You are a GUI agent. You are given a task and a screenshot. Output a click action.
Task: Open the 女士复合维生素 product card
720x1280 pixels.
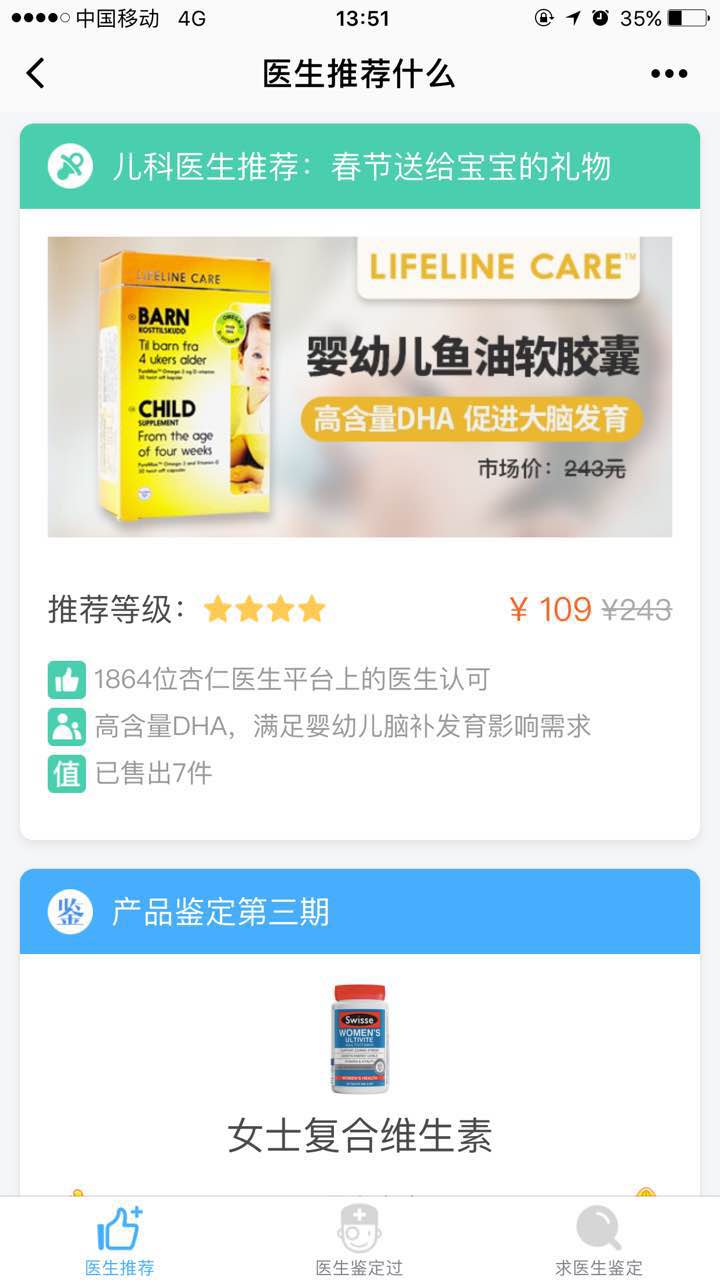[x=360, y=1070]
